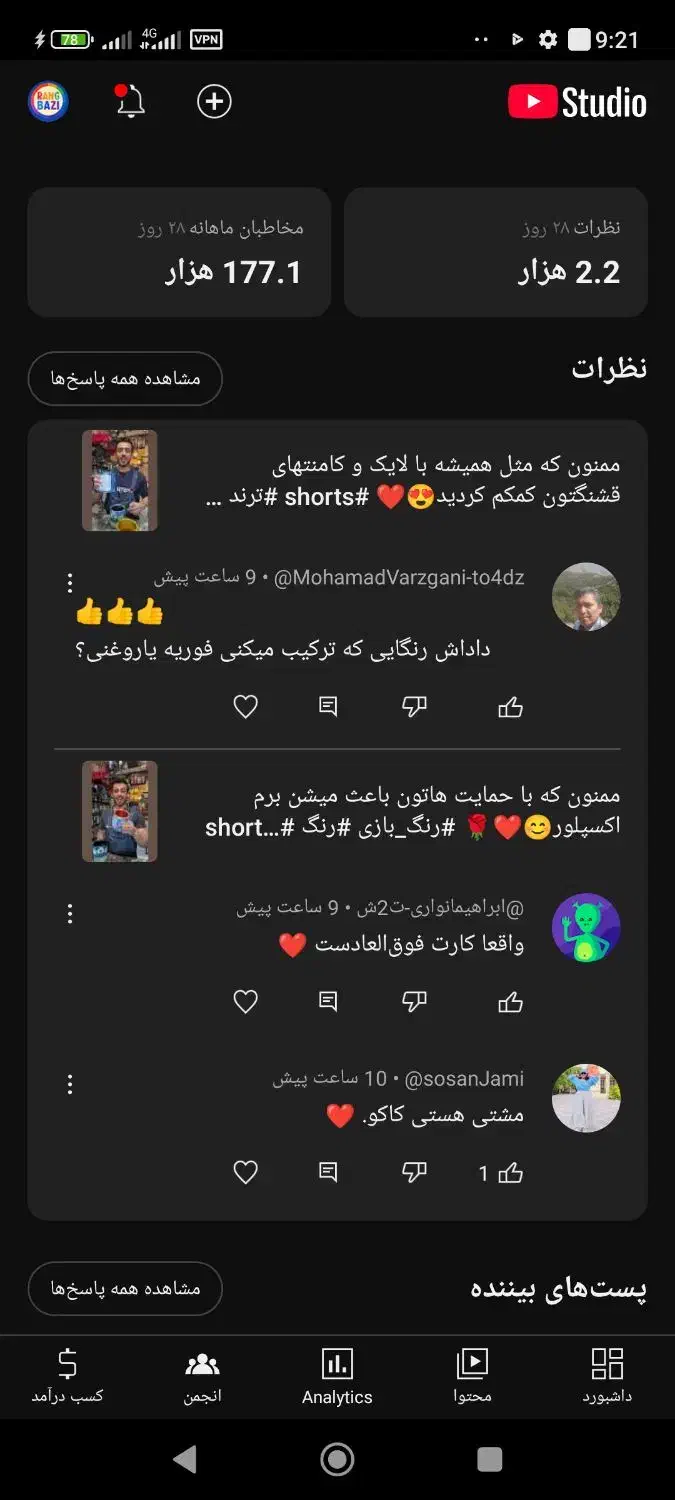Reply to MohamadVarzgani-to4dz's comment
The width and height of the screenshot is (675, 1500).
pos(328,707)
